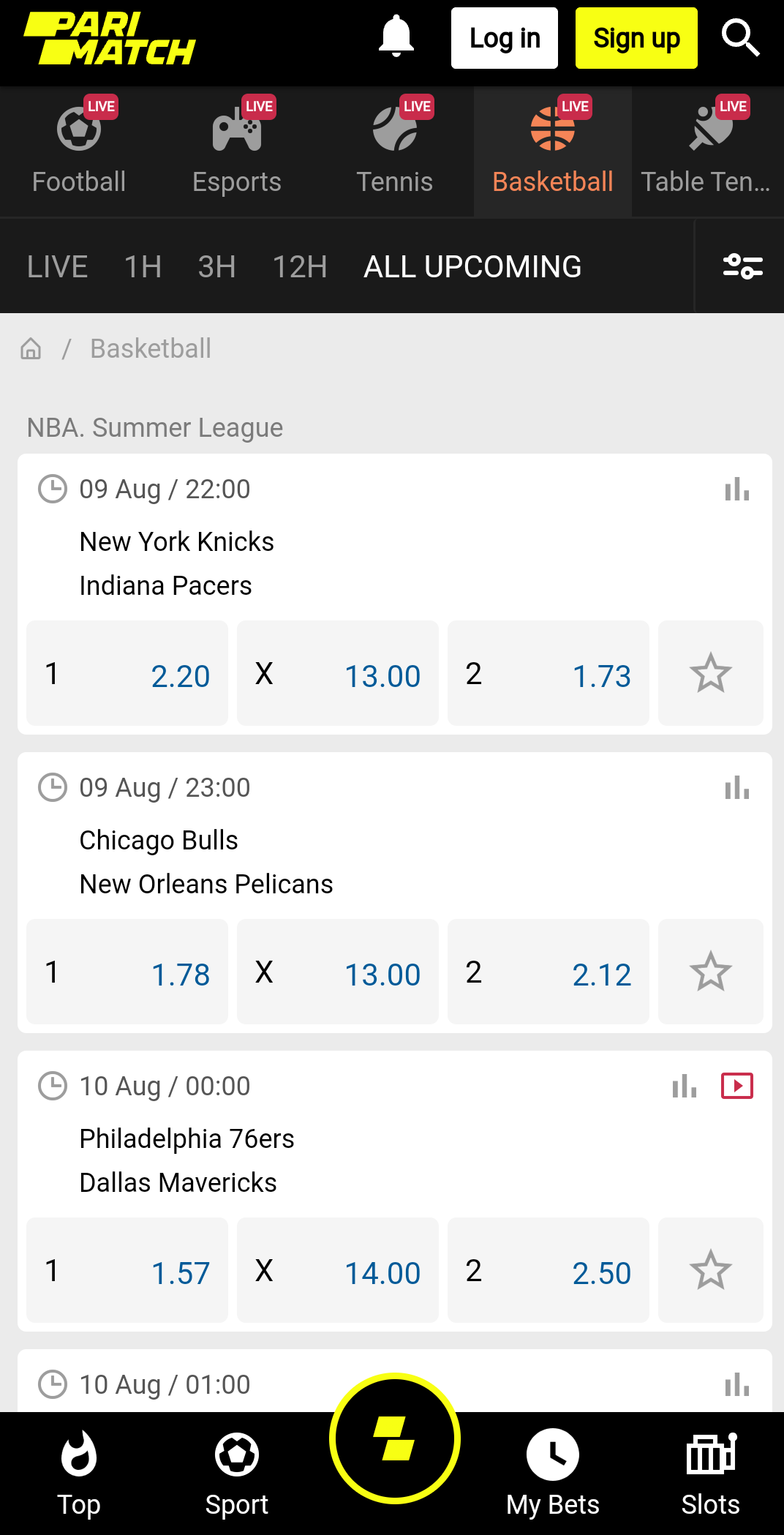The image size is (784, 1535).
Task: Select the Esports category
Action: tap(237, 152)
